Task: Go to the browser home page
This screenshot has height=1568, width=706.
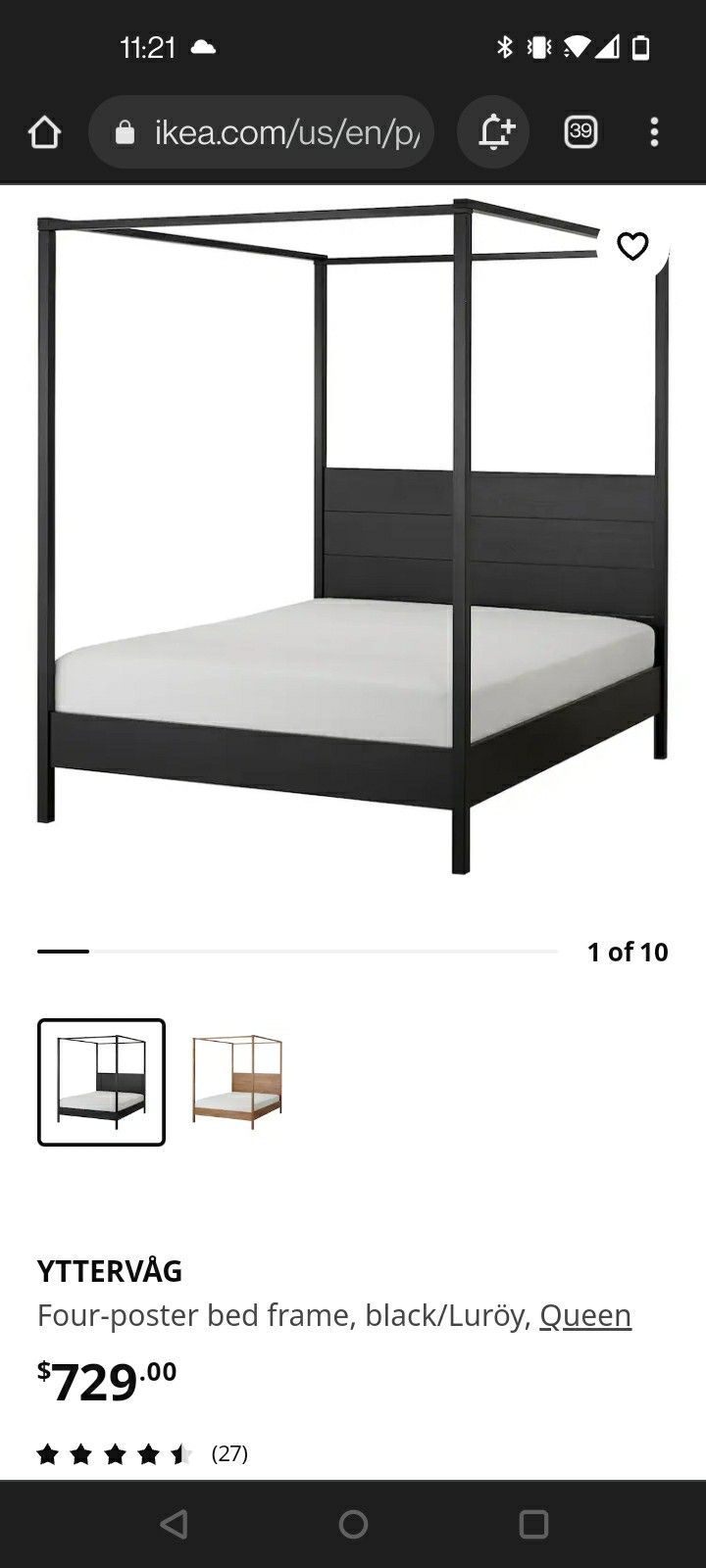Action: (44, 132)
